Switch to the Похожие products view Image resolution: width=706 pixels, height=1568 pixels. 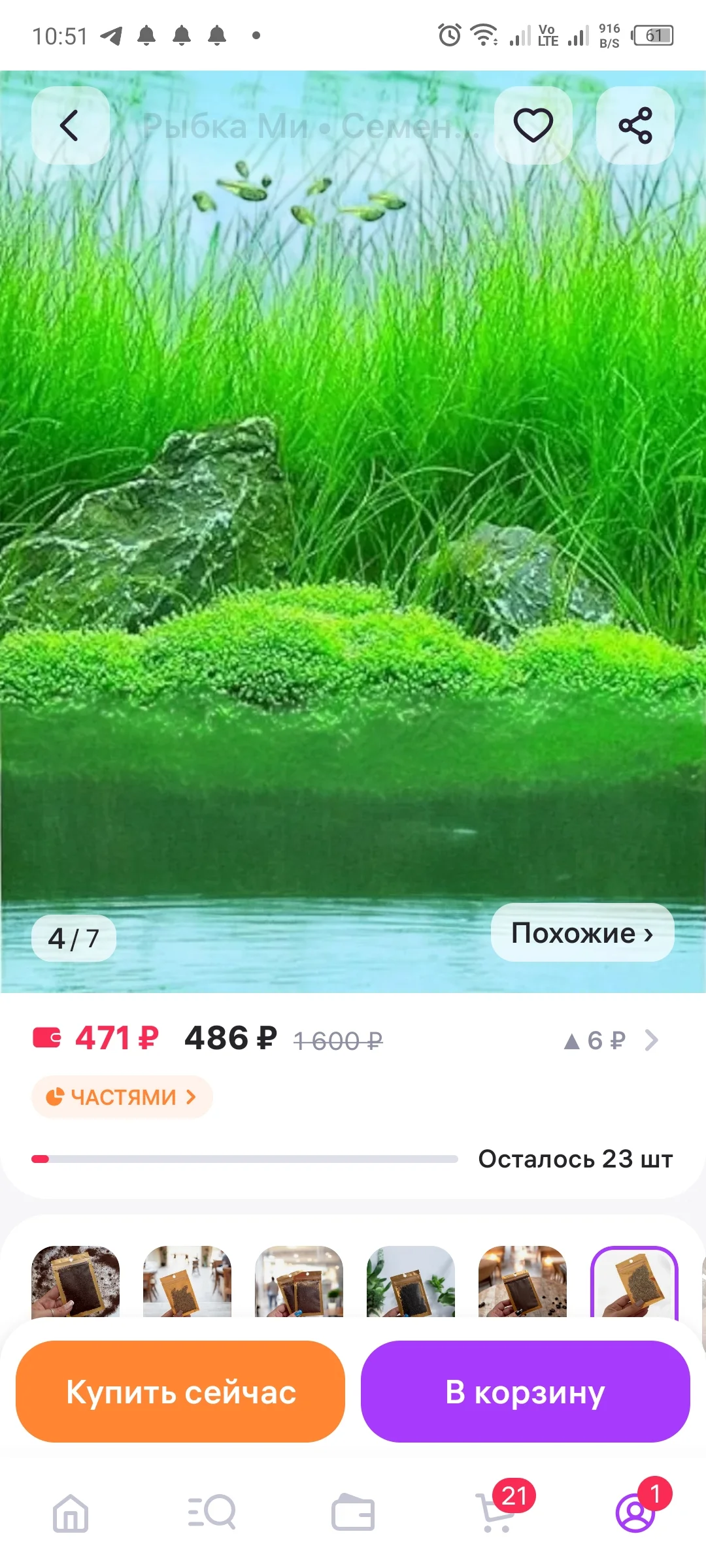tap(580, 934)
